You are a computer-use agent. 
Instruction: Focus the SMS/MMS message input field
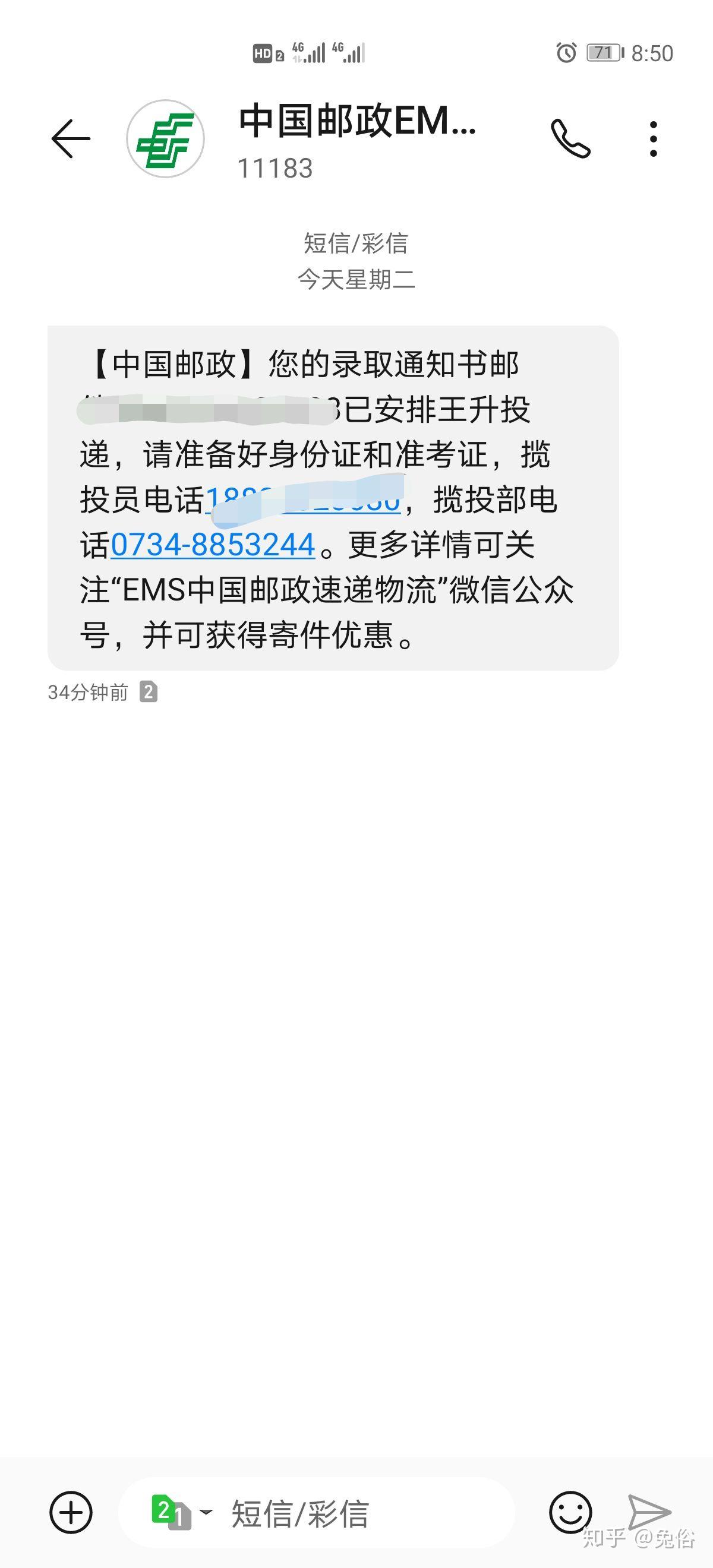click(x=365, y=1513)
